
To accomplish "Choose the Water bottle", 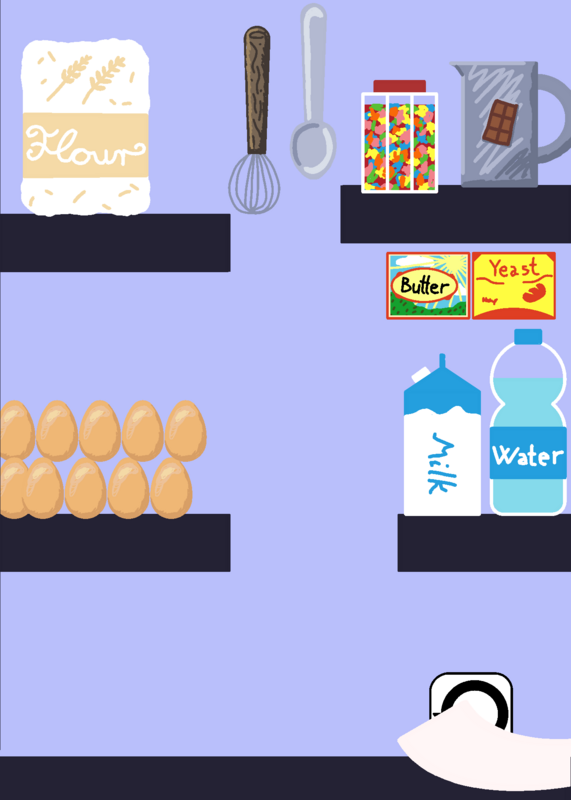I will click(528, 422).
